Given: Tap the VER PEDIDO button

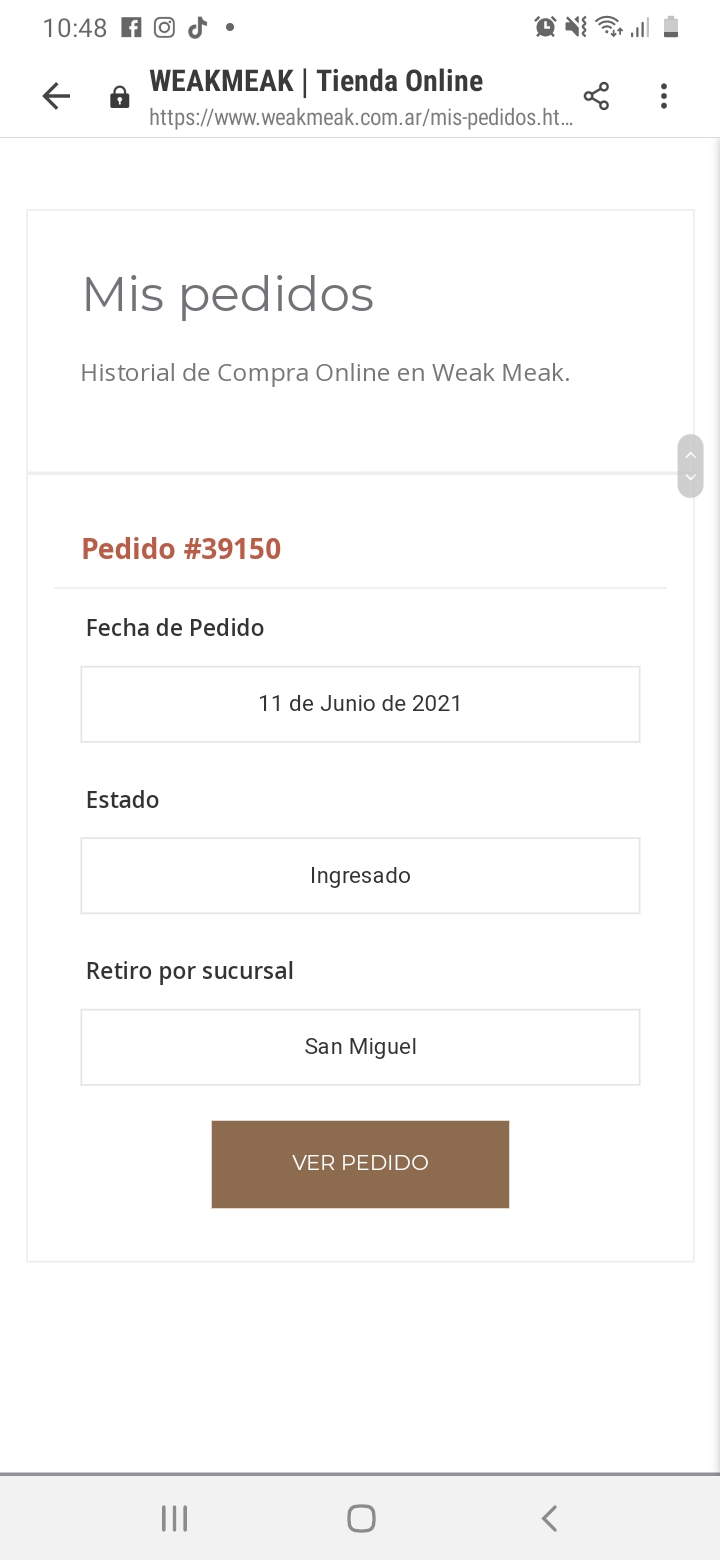Looking at the screenshot, I should coord(360,1163).
